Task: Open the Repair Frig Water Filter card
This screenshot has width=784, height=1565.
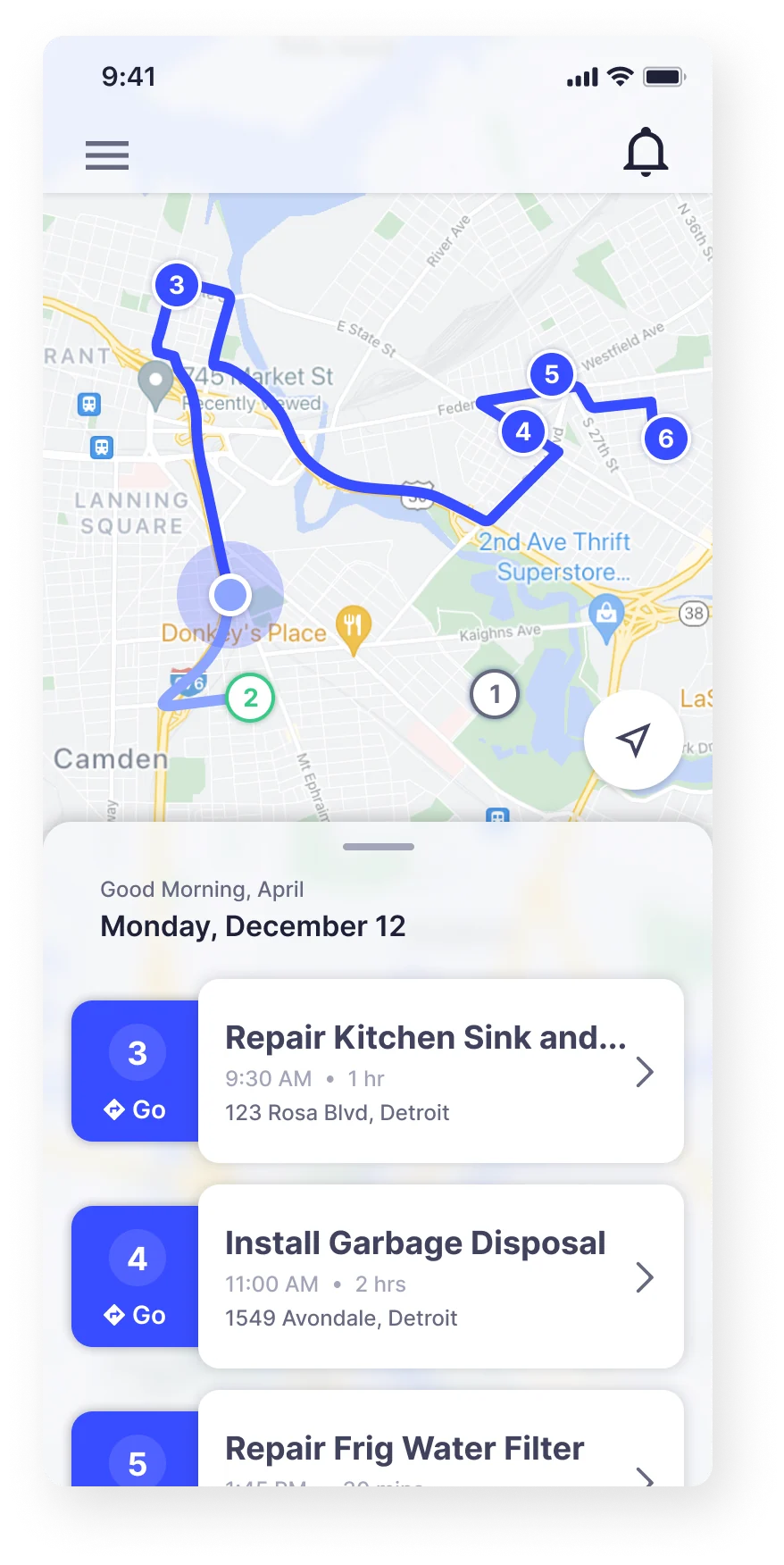Action: tap(441, 1439)
